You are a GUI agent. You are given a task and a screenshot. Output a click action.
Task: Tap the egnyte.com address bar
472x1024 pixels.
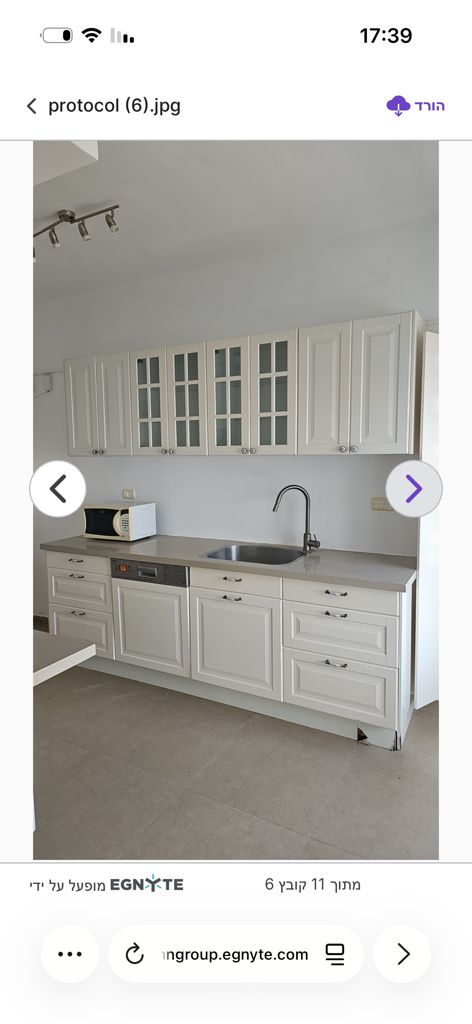(x=236, y=954)
